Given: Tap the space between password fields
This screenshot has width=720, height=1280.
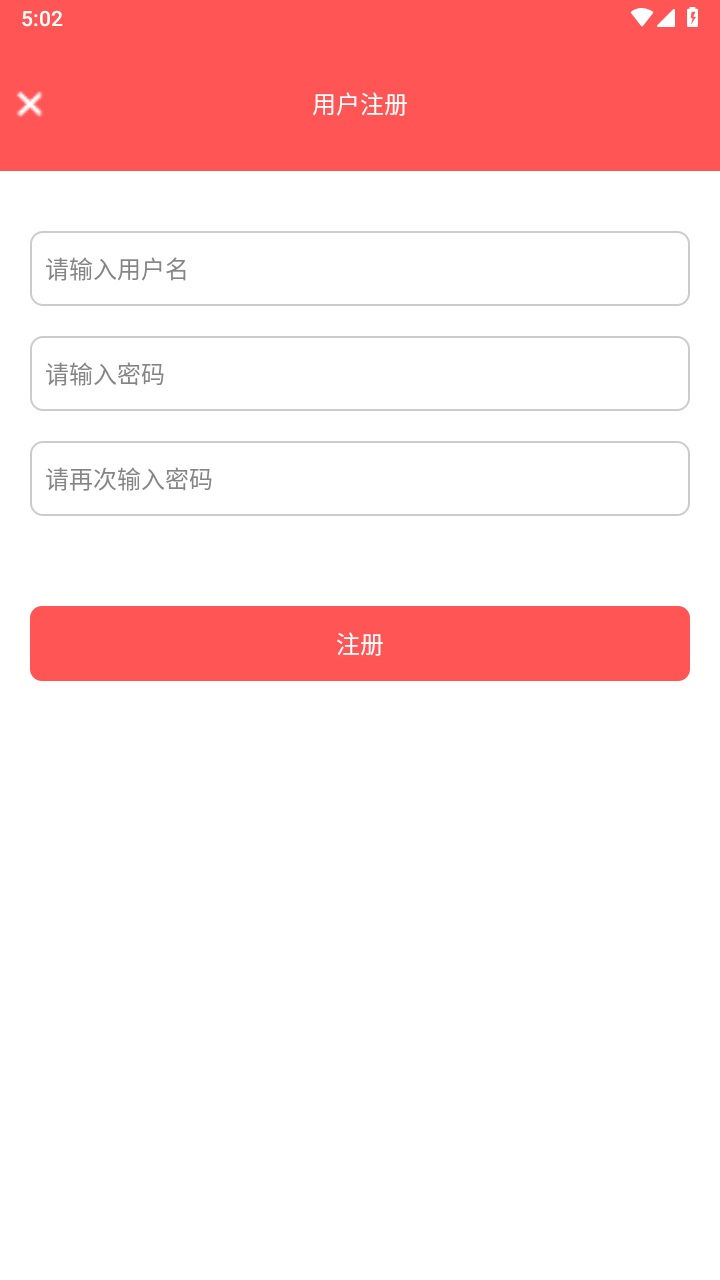Looking at the screenshot, I should (360, 425).
